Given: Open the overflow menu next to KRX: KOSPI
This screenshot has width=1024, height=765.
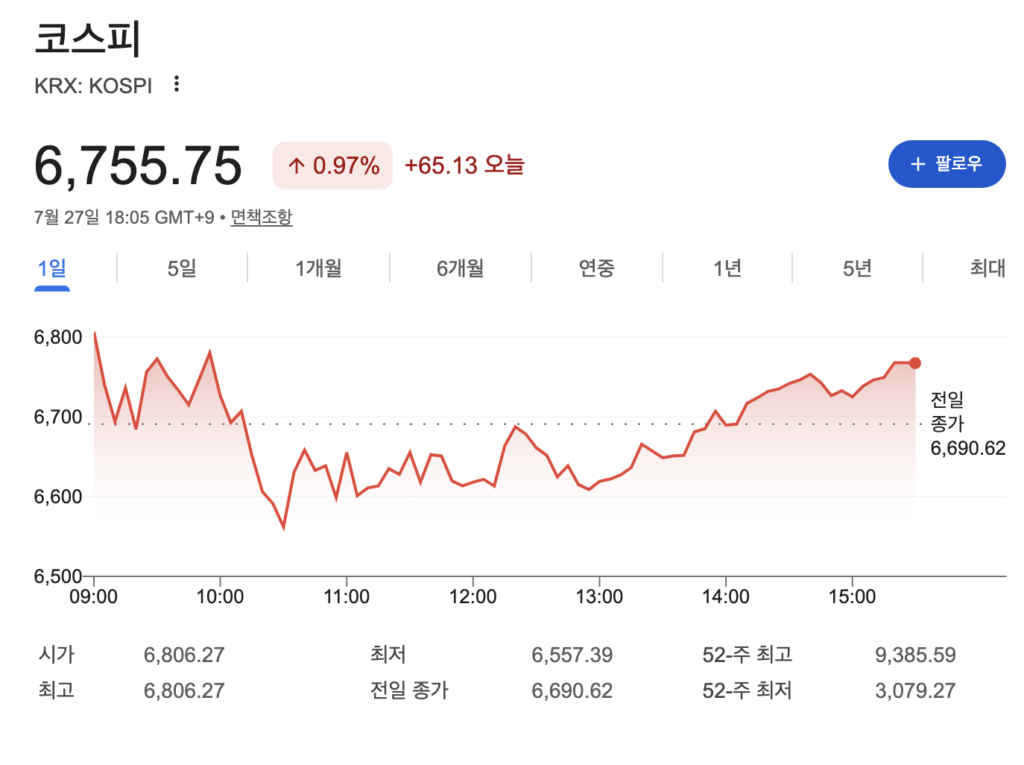Looking at the screenshot, I should point(176,84).
